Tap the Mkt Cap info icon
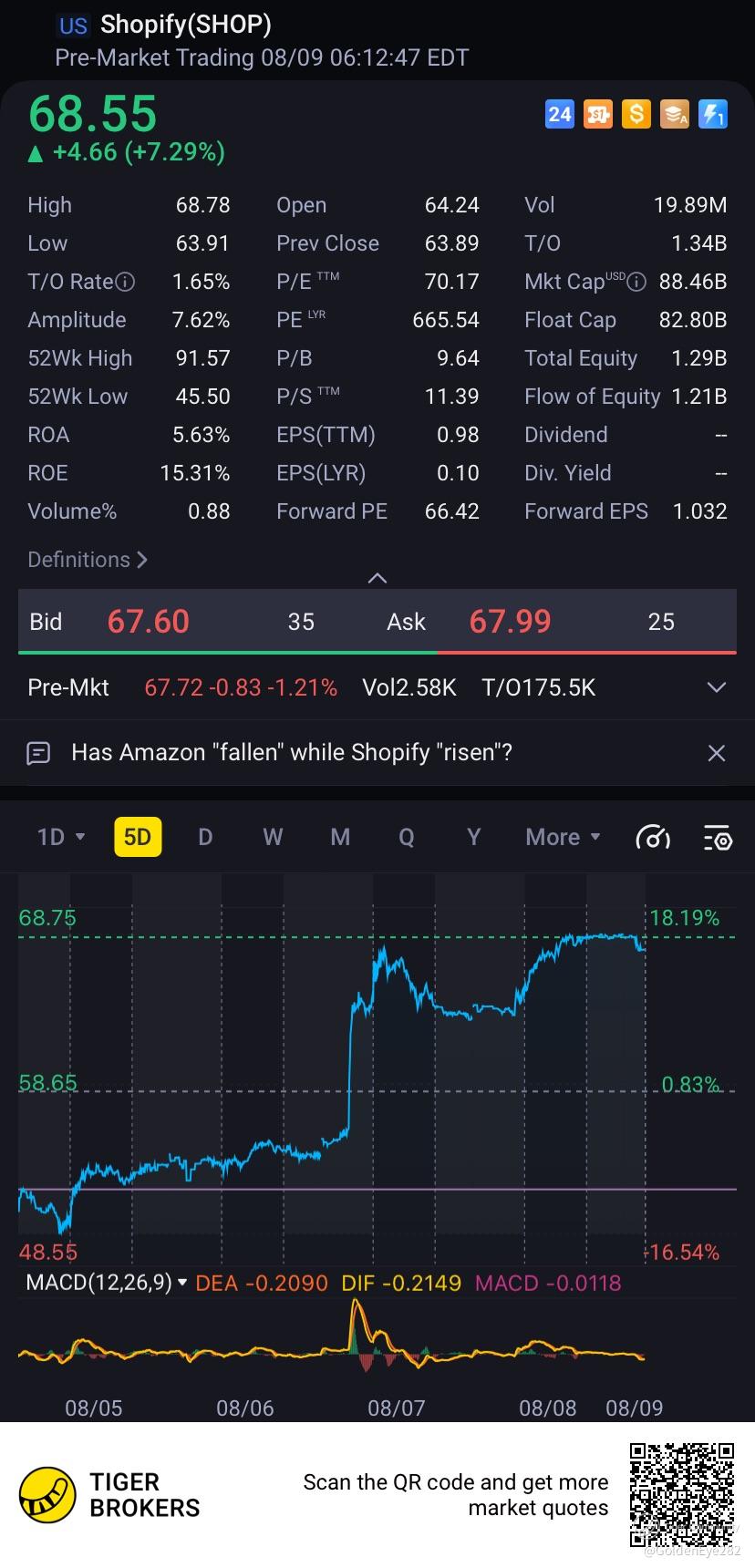 click(637, 282)
